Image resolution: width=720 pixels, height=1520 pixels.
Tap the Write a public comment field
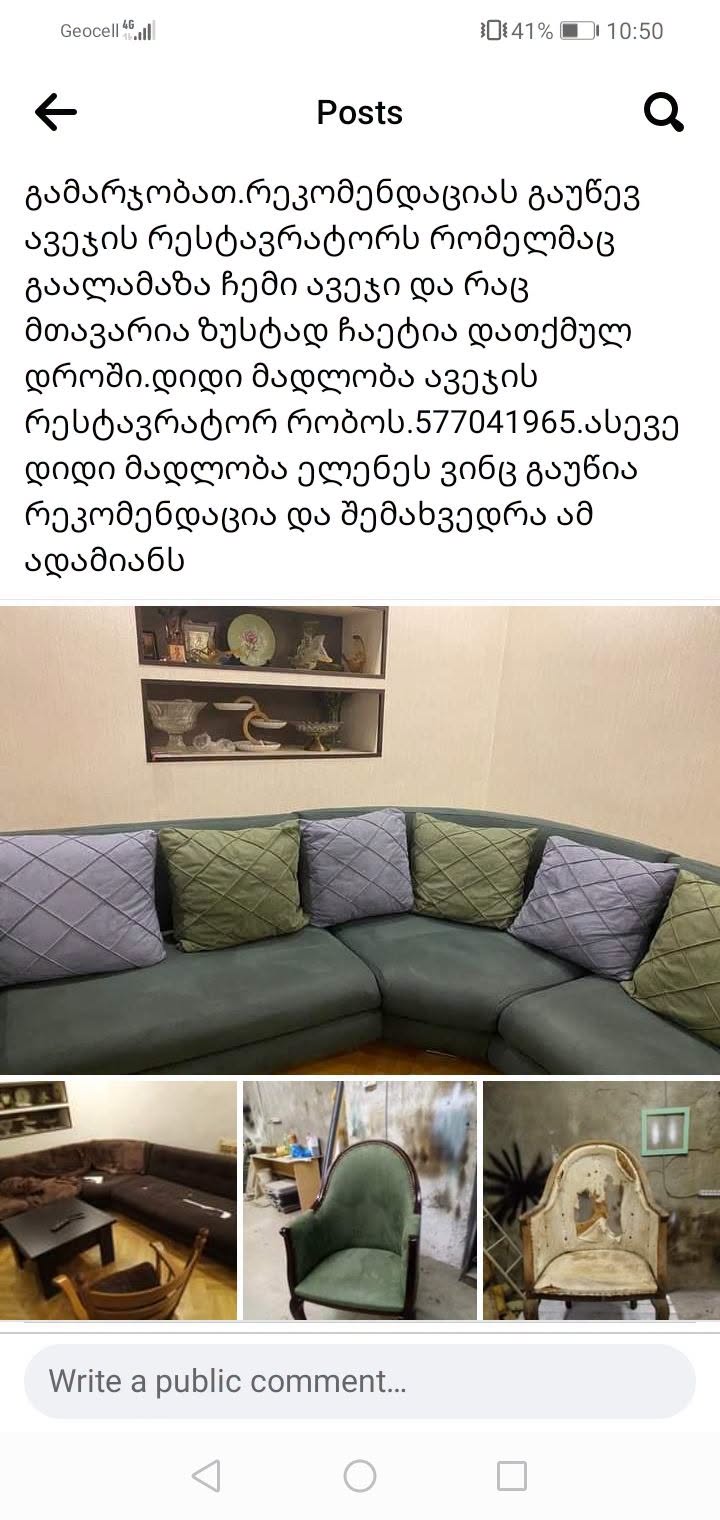tap(360, 1381)
